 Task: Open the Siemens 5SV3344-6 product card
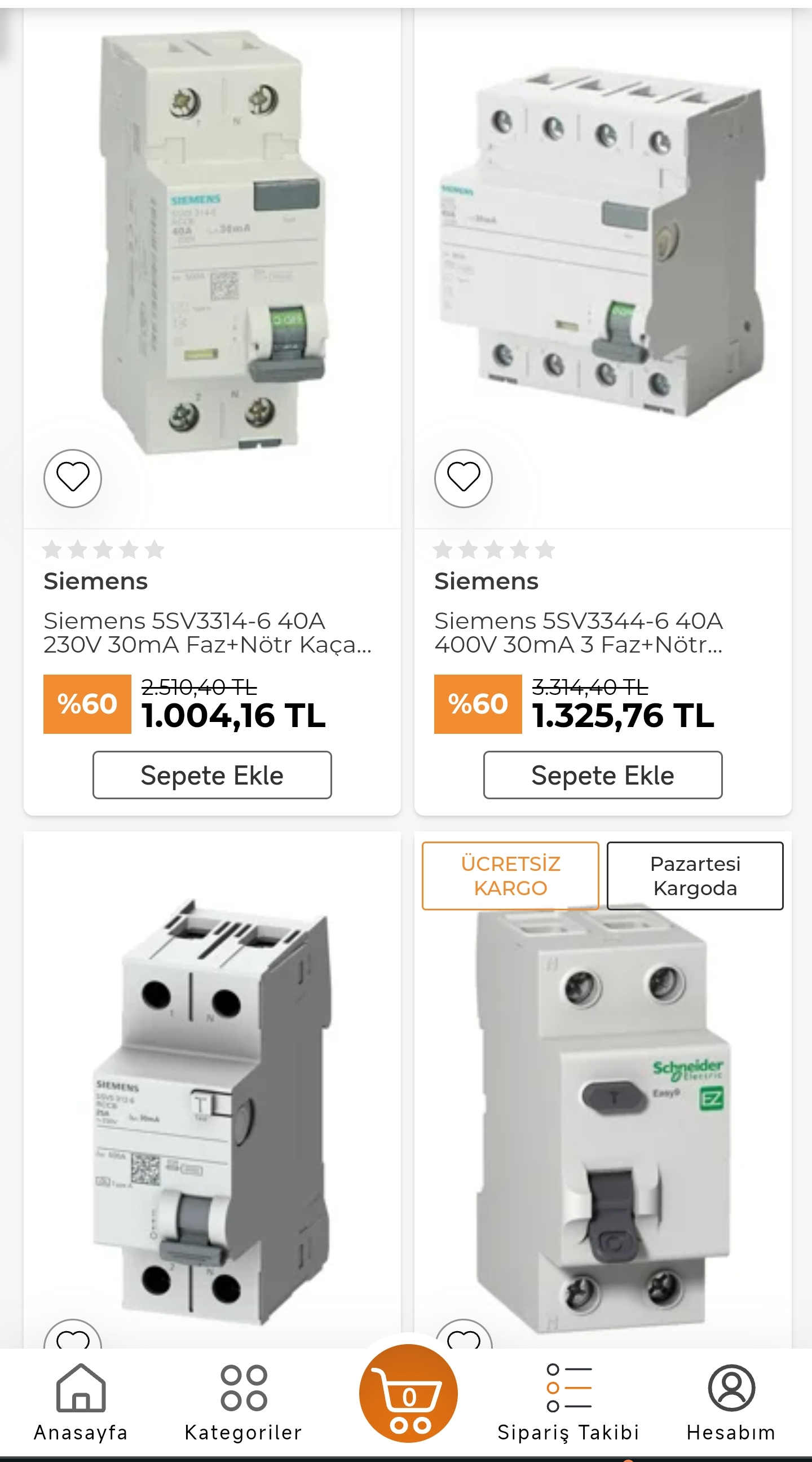[x=603, y=412]
